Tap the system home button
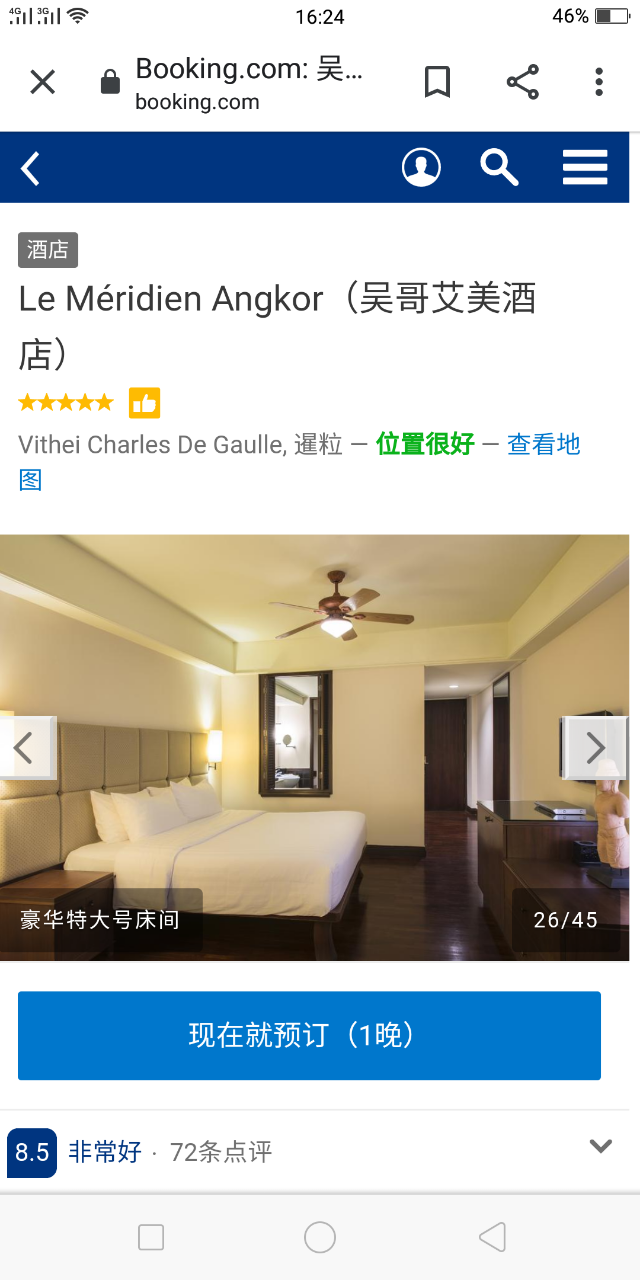 (x=320, y=1238)
